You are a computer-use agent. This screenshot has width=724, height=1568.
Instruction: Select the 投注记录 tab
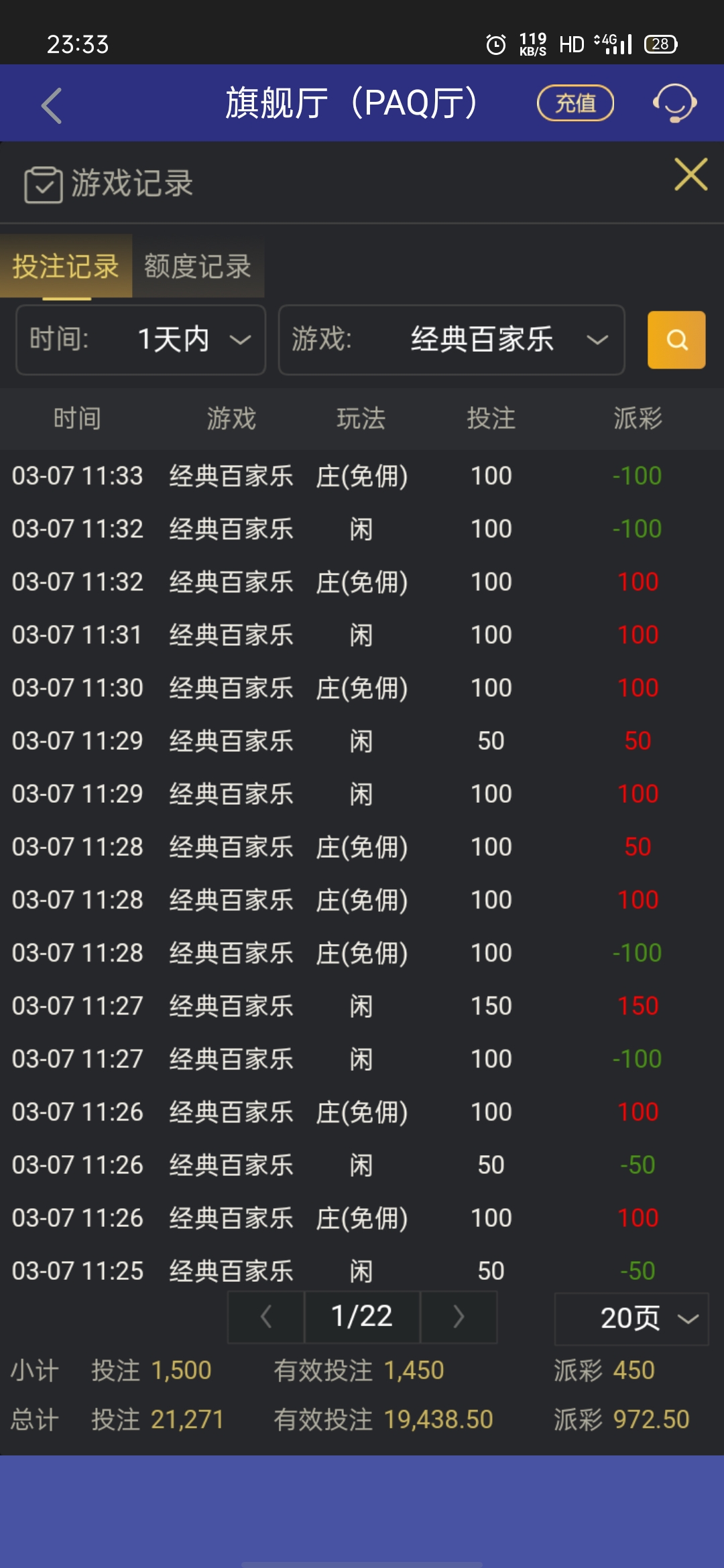click(x=65, y=266)
